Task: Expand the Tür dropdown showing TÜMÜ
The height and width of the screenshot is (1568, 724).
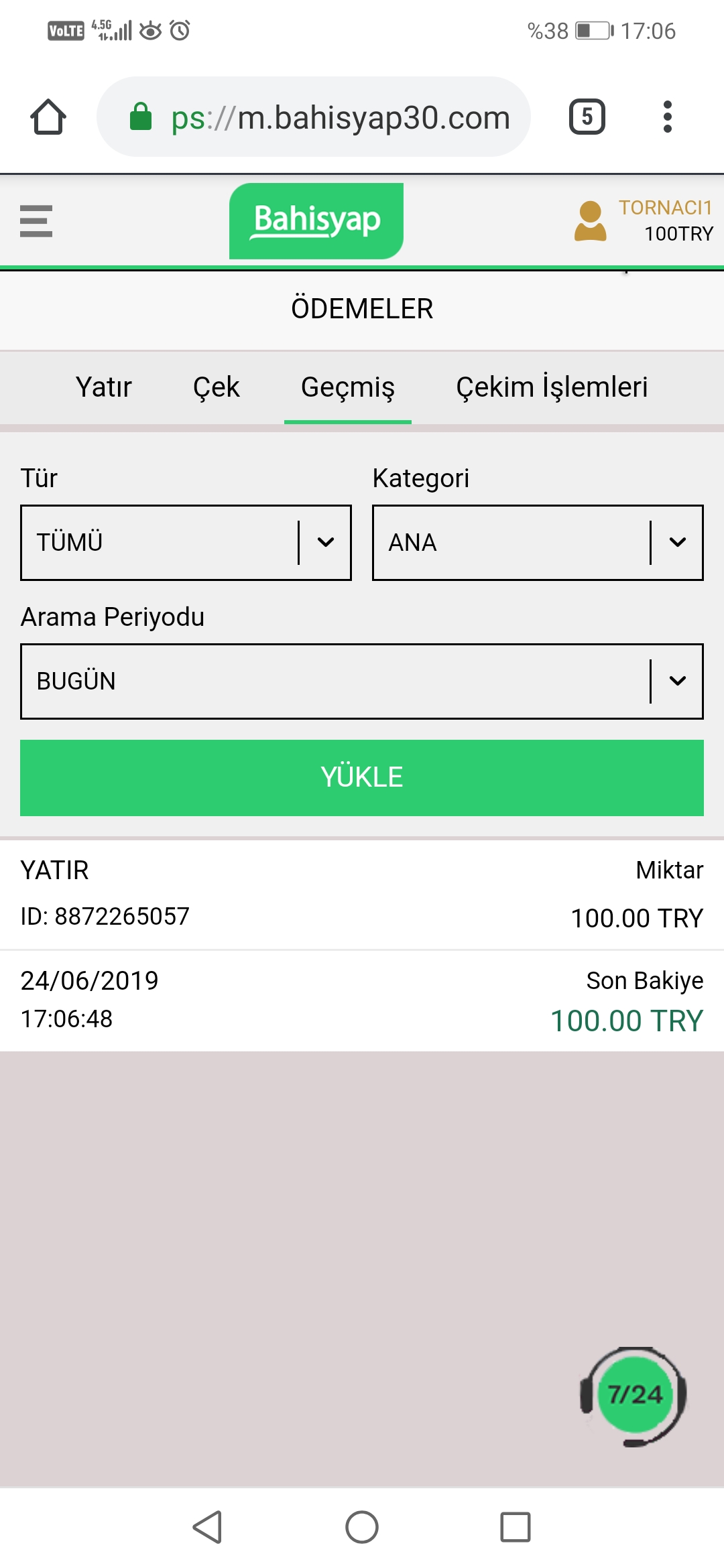Action: click(186, 543)
